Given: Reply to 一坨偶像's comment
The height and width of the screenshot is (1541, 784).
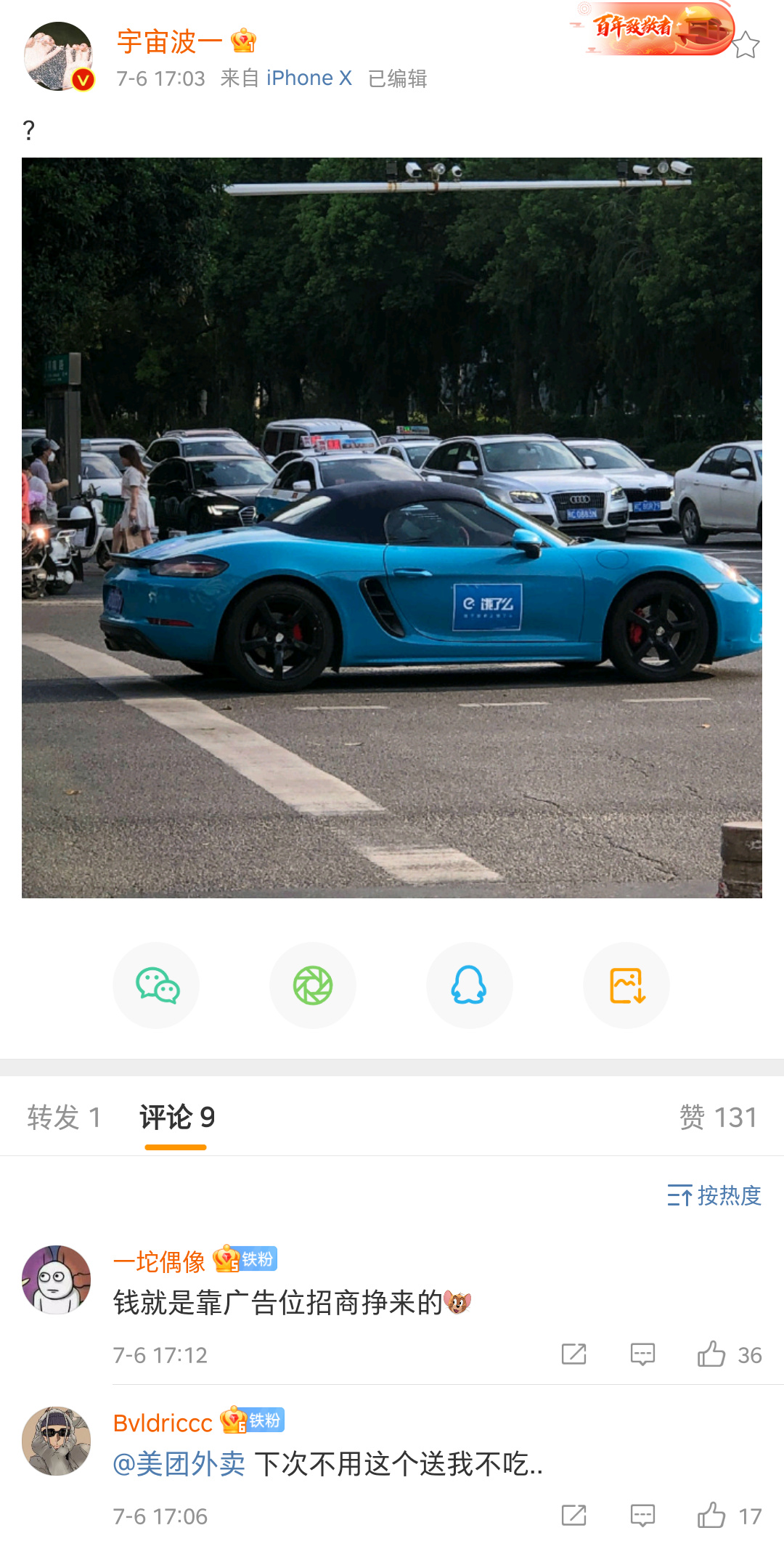Looking at the screenshot, I should tap(642, 1354).
